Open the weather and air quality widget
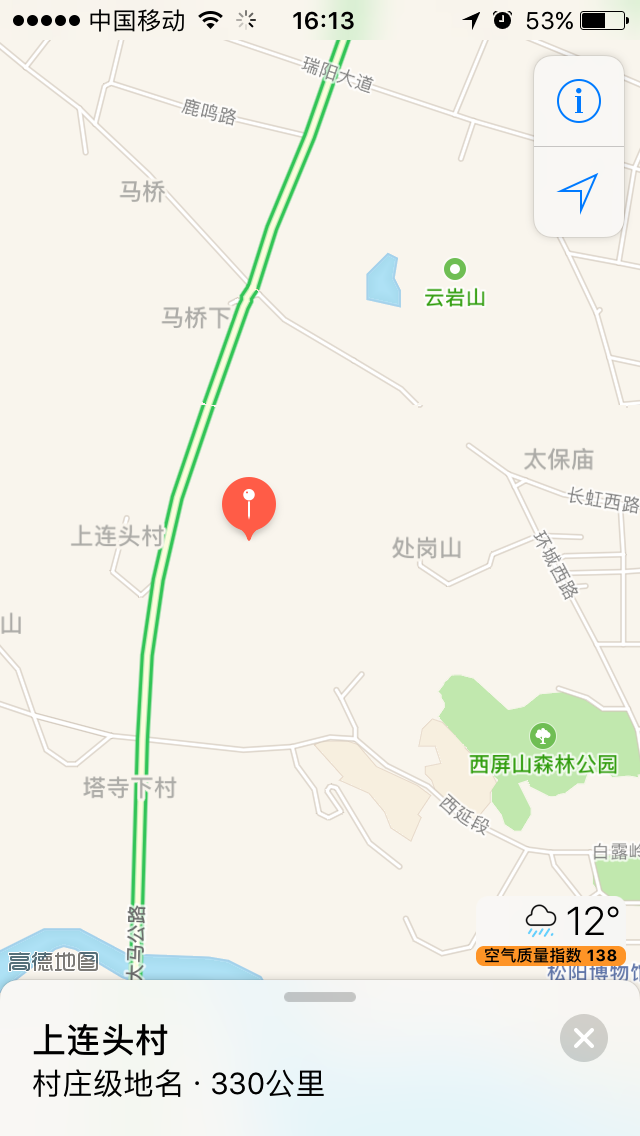Screen dimensions: 640x1136 pyautogui.click(x=552, y=932)
